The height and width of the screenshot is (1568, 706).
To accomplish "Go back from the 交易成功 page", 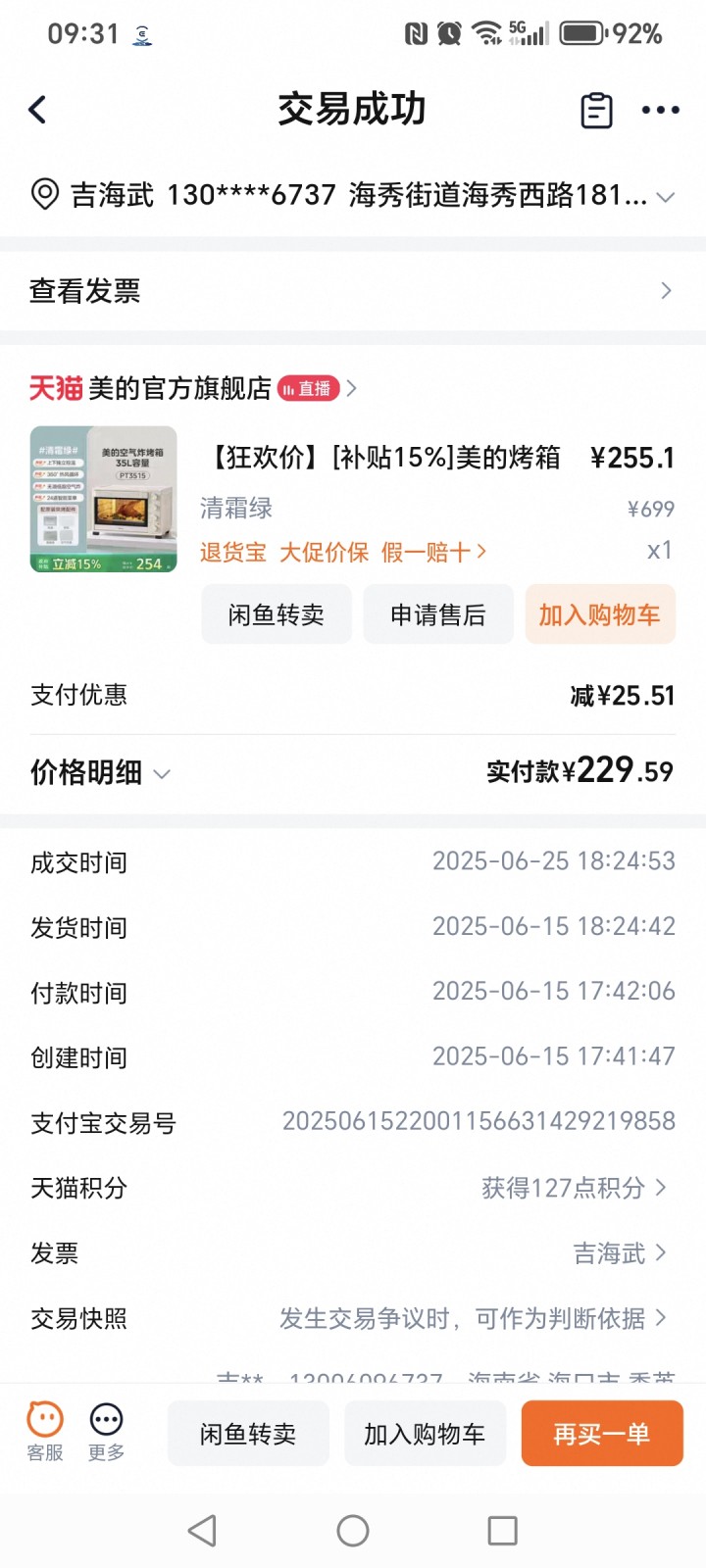I will [x=37, y=110].
